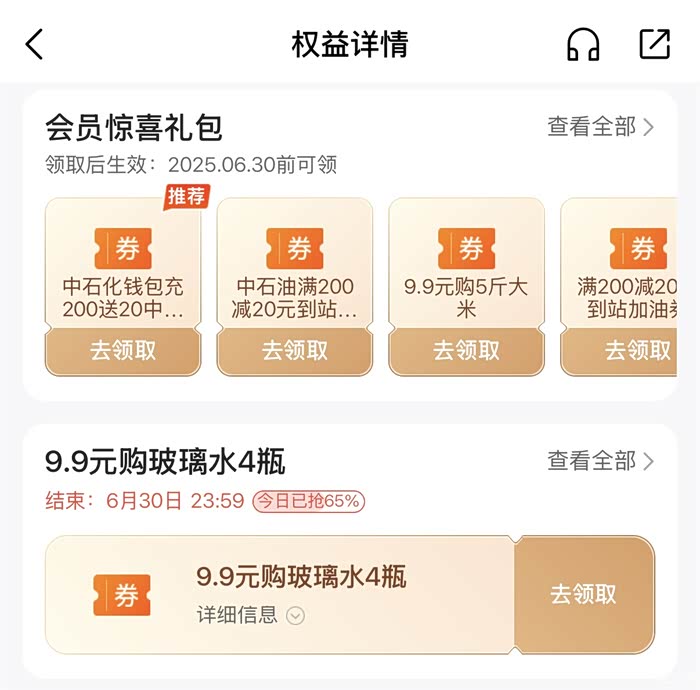Go back from 权益详情 page
This screenshot has width=700, height=690.
pyautogui.click(x=35, y=44)
